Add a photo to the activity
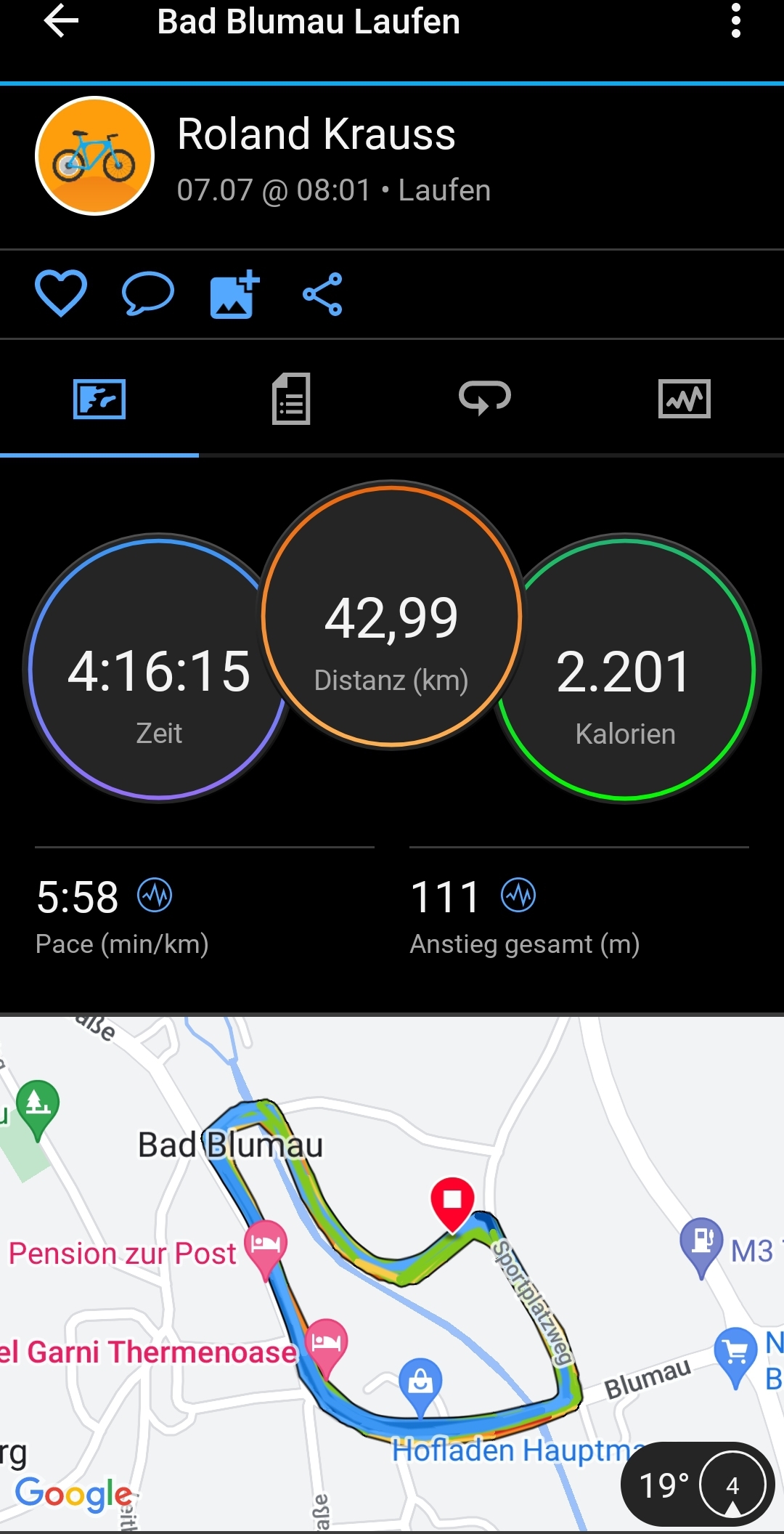The height and width of the screenshot is (1534, 784). coord(234,294)
